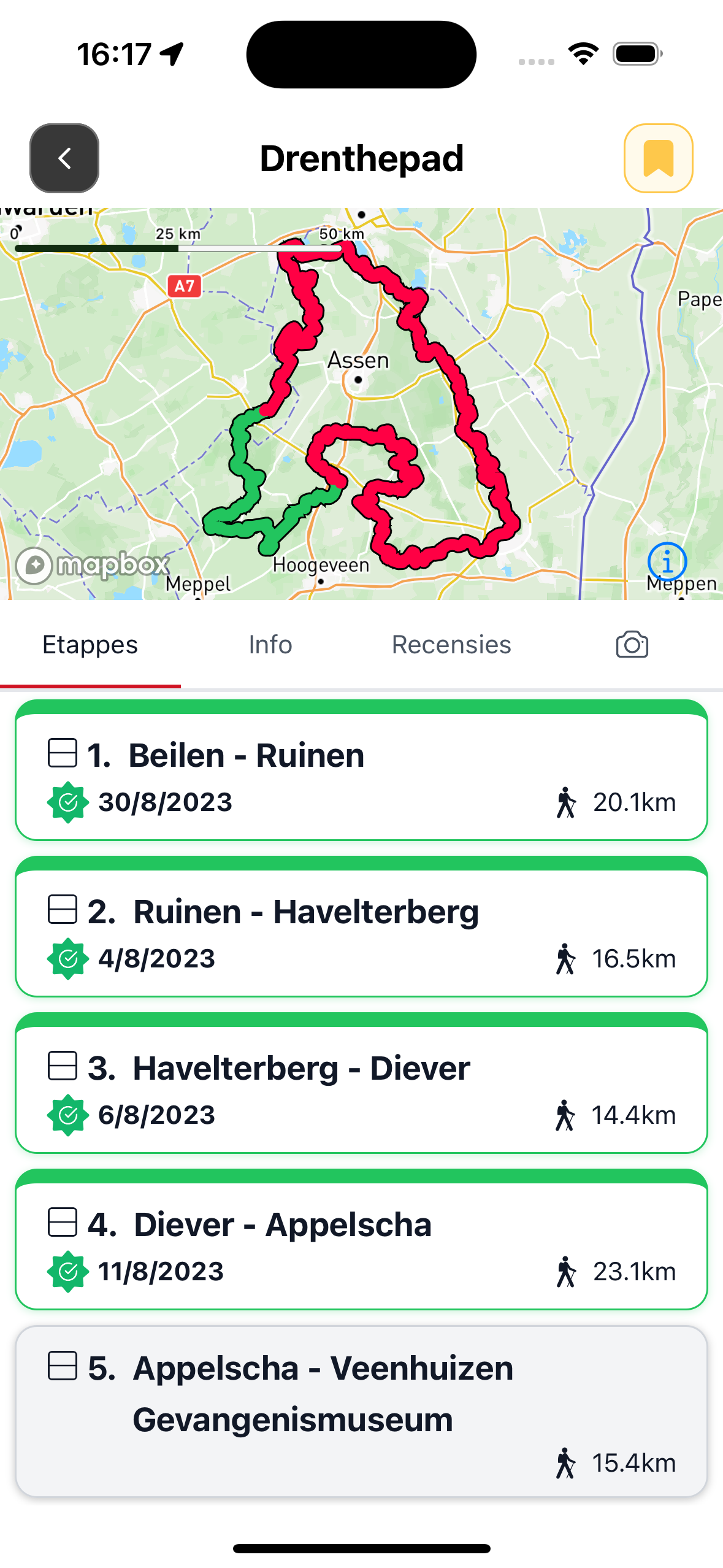
Task: Switch to the Recensies tab
Action: click(451, 645)
